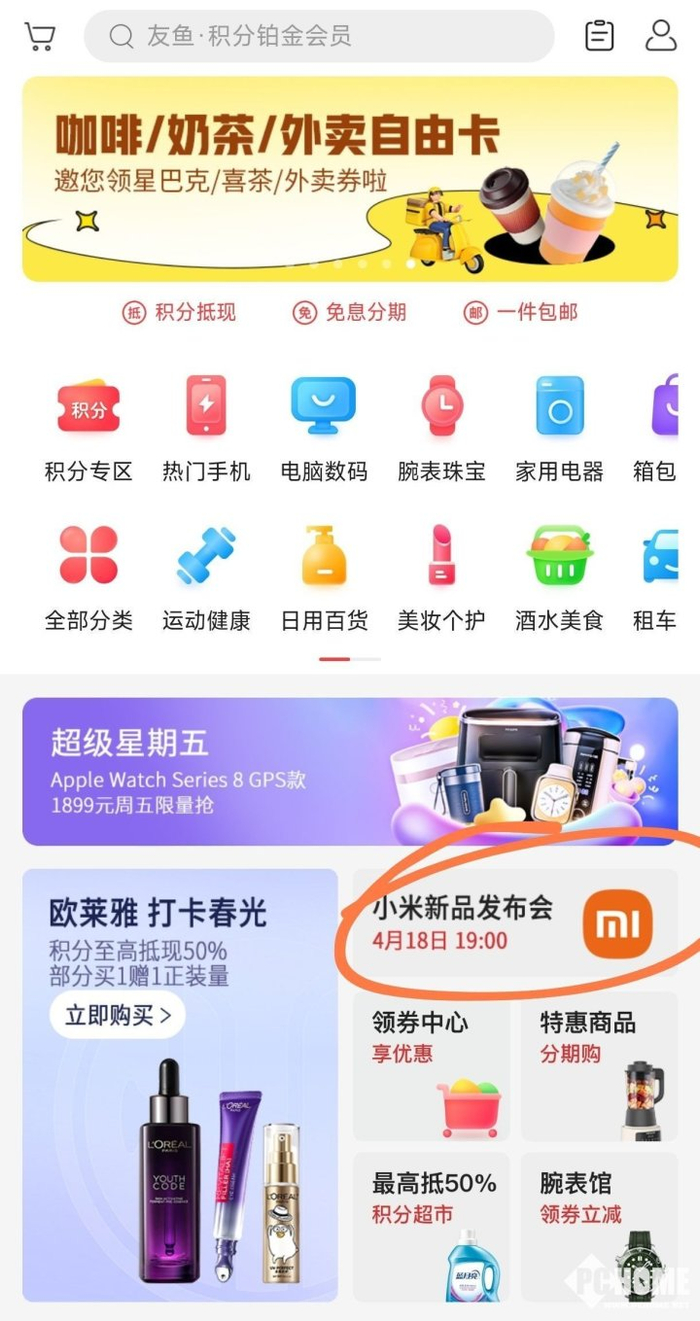Image resolution: width=700 pixels, height=1321 pixels.
Task: Open the 运动健康 category
Action: (x=206, y=577)
